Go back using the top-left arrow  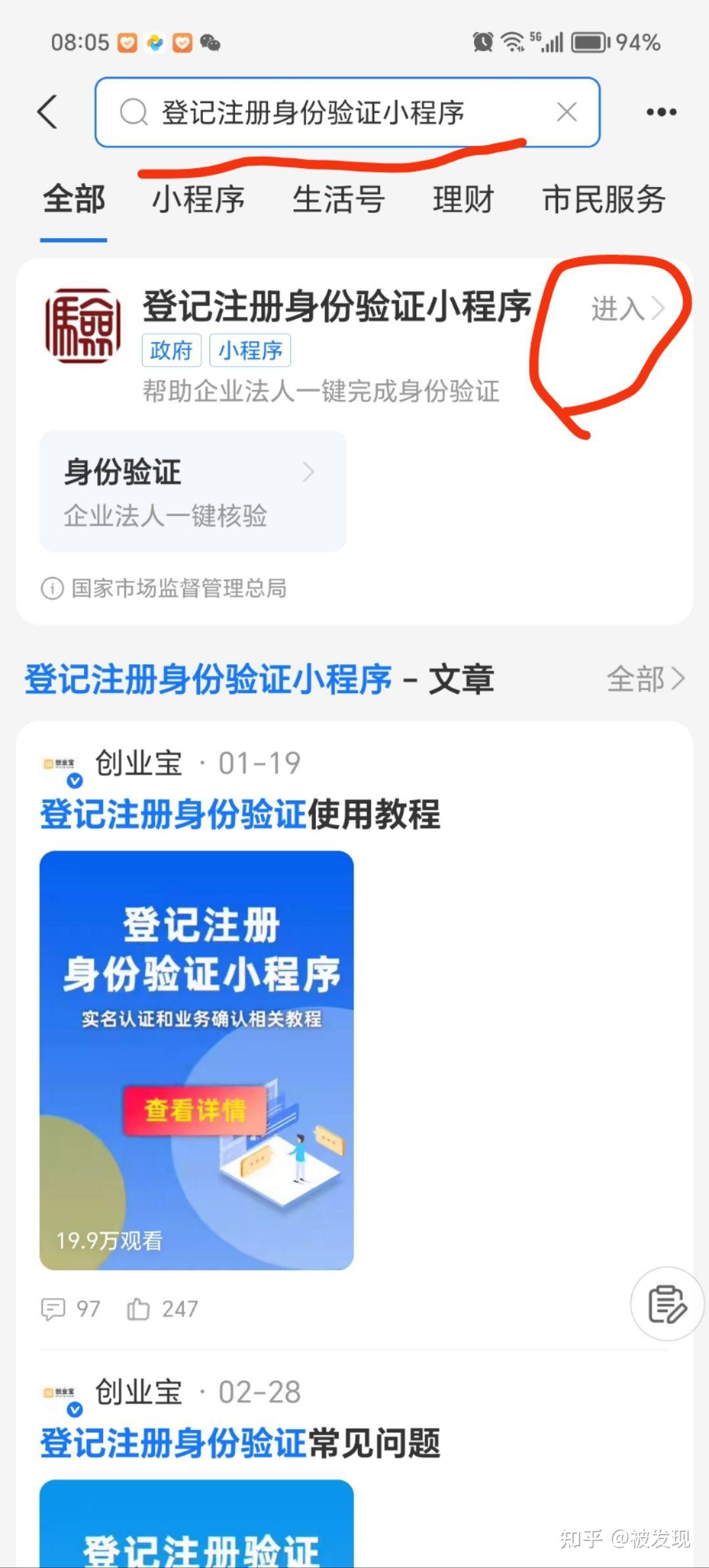tap(48, 112)
